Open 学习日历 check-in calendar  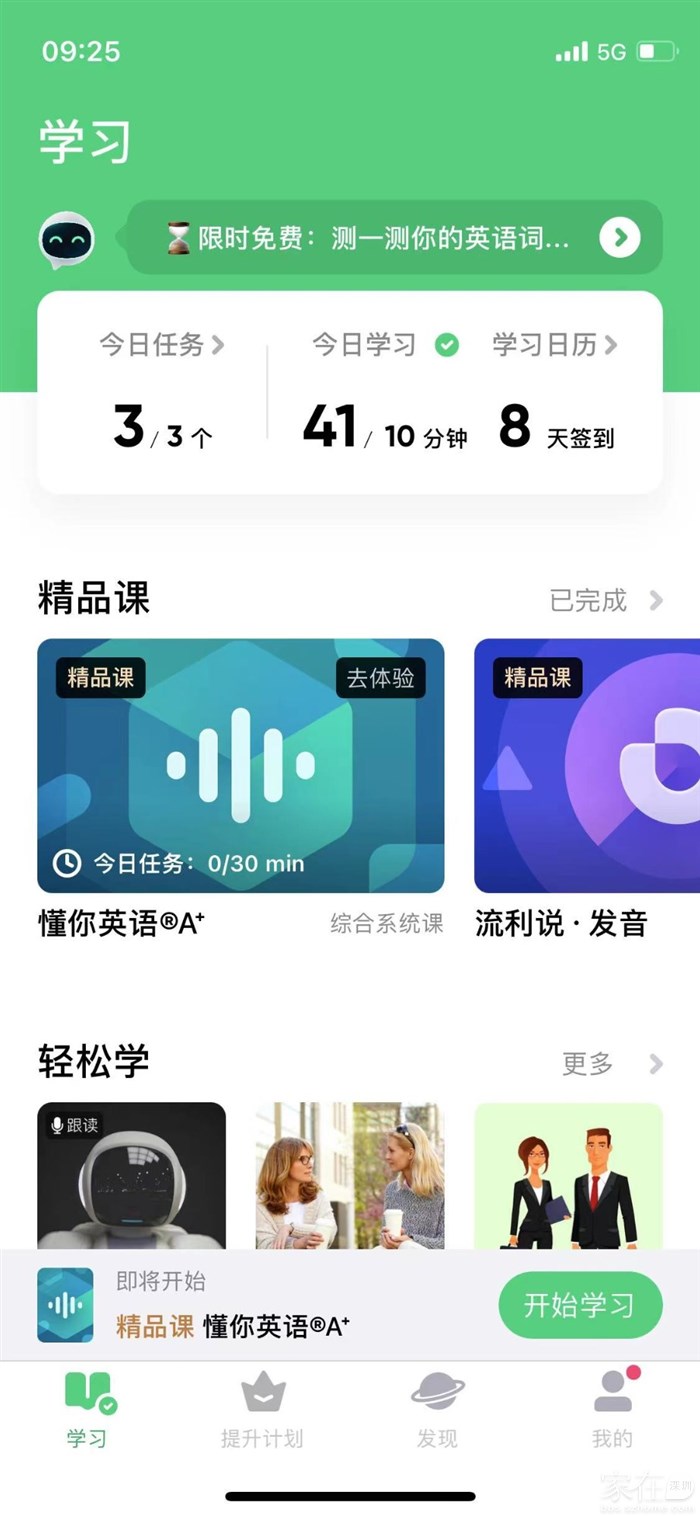click(555, 345)
